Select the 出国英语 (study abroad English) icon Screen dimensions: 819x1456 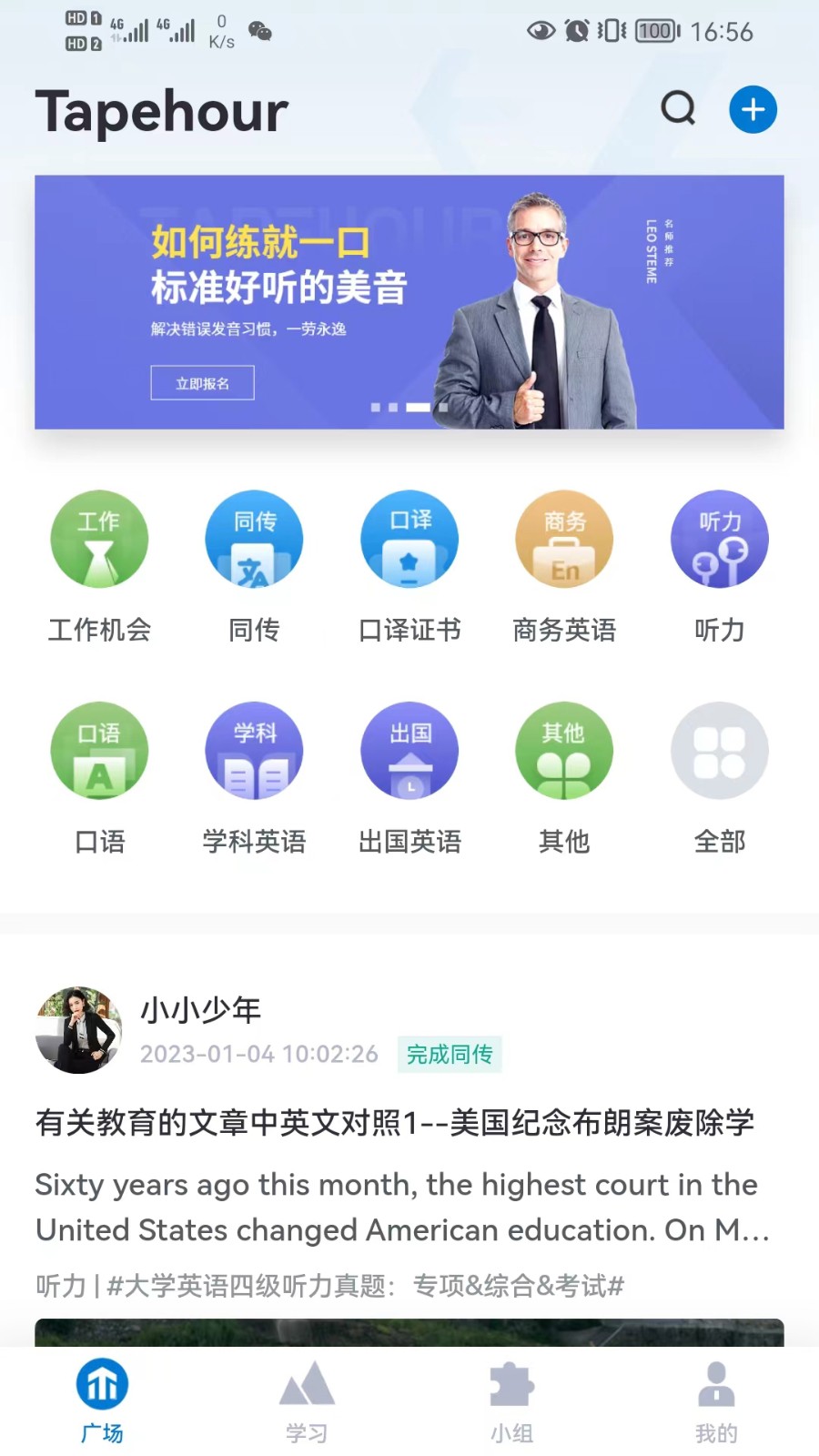pos(409,751)
